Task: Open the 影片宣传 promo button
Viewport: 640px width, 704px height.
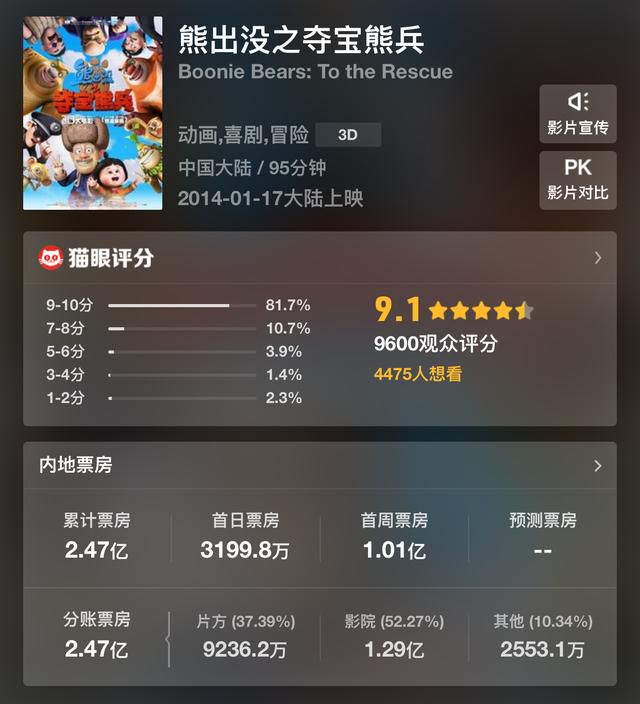Action: (x=577, y=114)
